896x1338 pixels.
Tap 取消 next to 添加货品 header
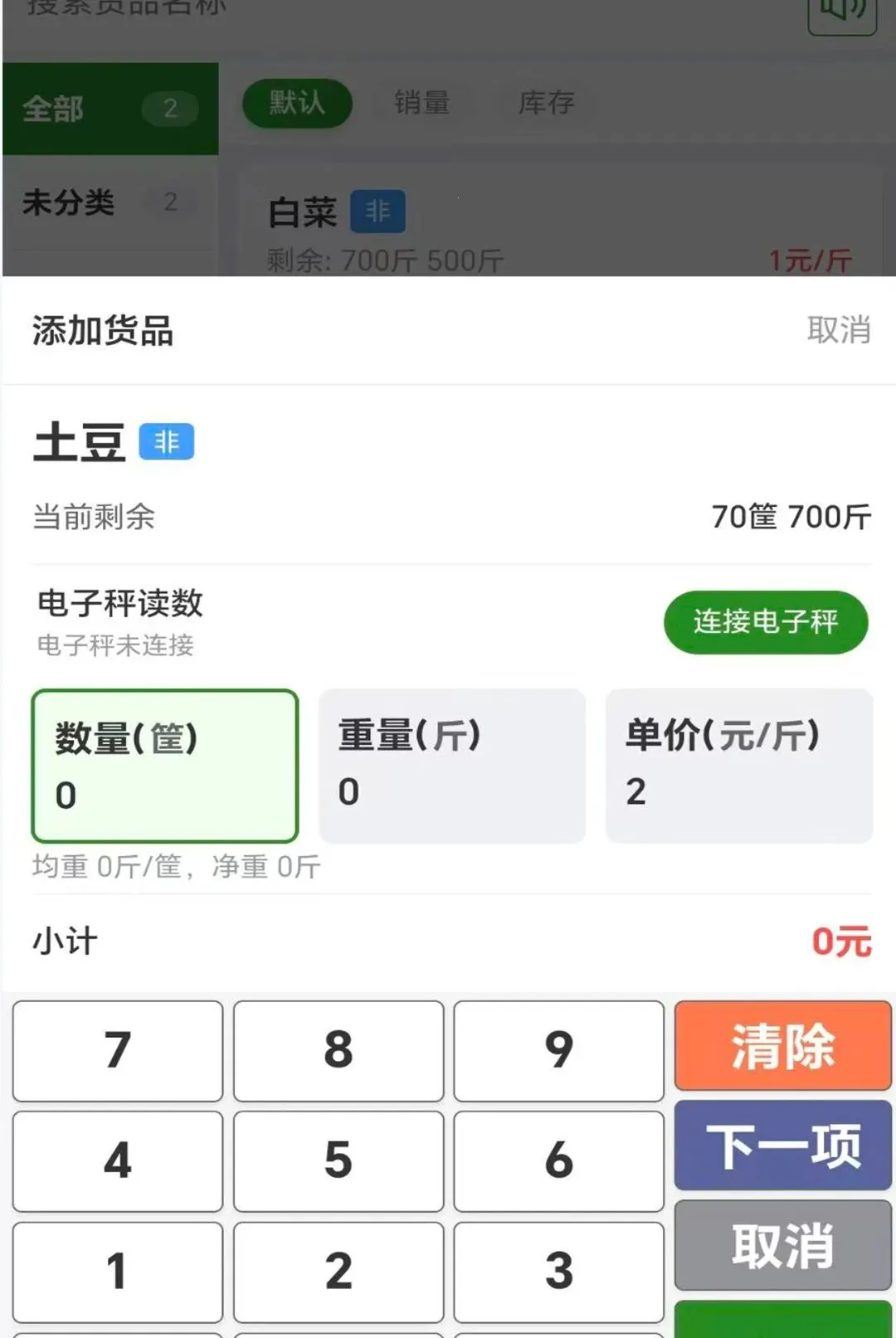[x=838, y=330]
